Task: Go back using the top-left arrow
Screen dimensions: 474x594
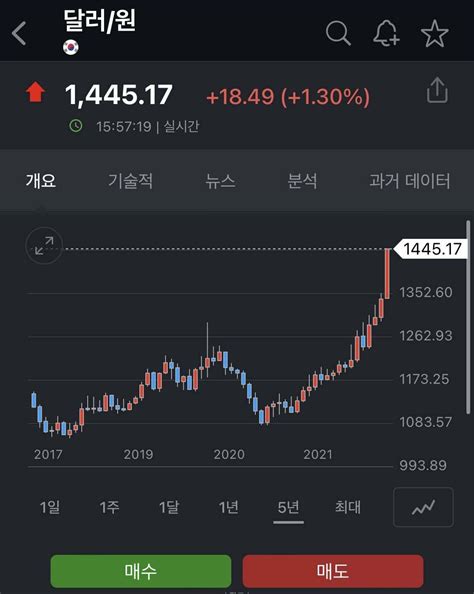Action: [x=19, y=33]
